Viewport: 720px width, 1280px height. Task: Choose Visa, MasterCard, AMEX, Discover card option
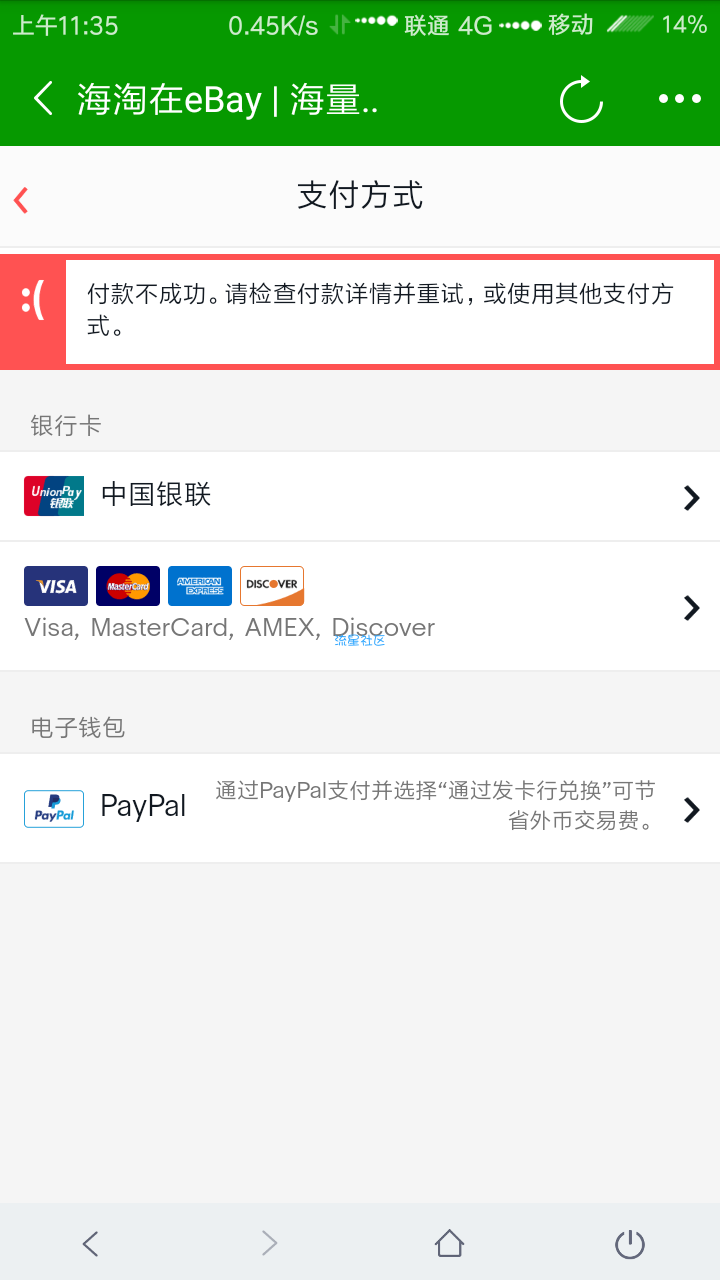click(360, 606)
